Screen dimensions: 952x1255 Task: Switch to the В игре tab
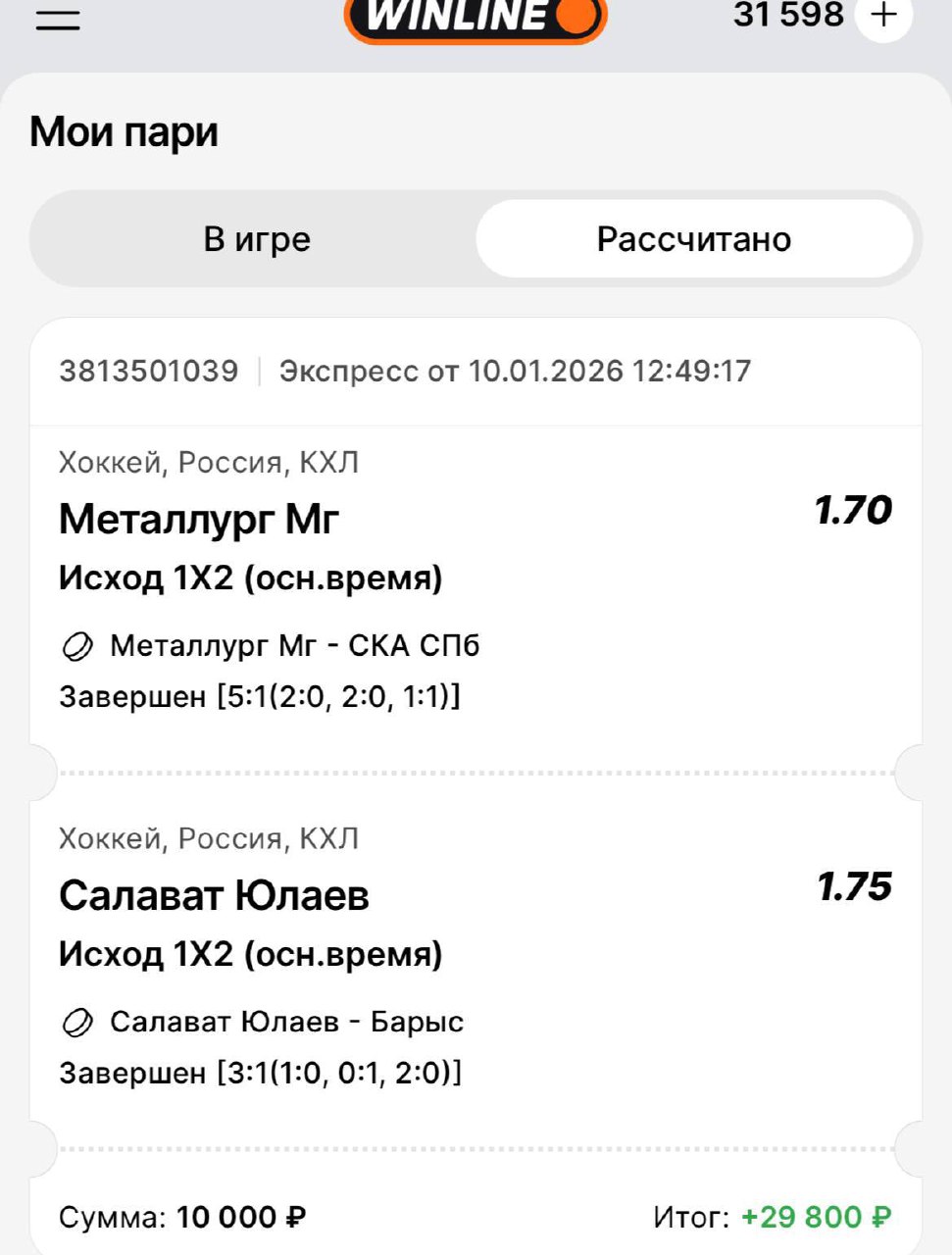tap(257, 239)
